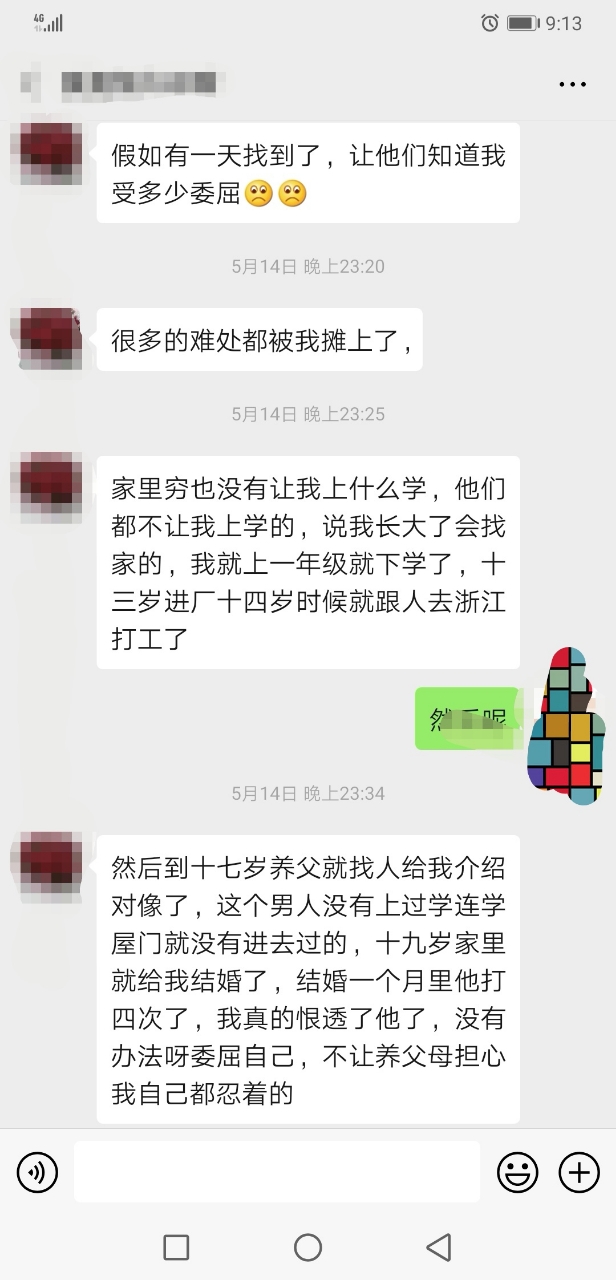Image resolution: width=616 pixels, height=1280 pixels.
Task: Go to the system home screen
Action: coord(308,1247)
